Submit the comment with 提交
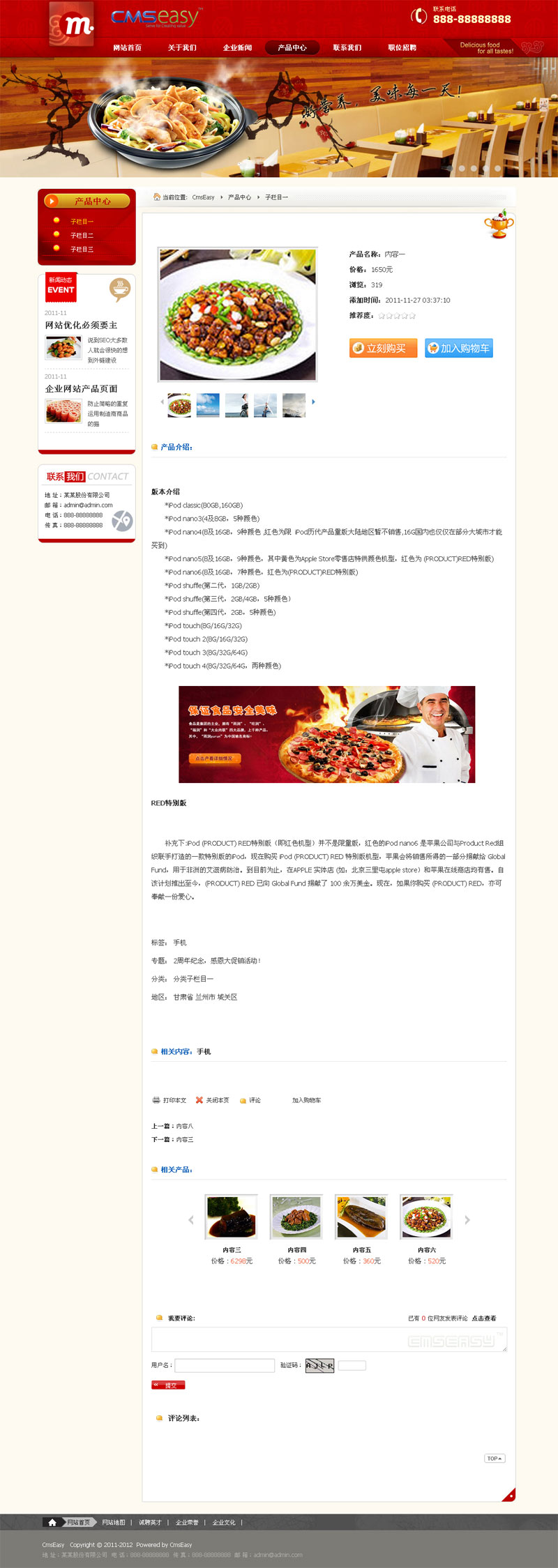 tap(168, 1385)
